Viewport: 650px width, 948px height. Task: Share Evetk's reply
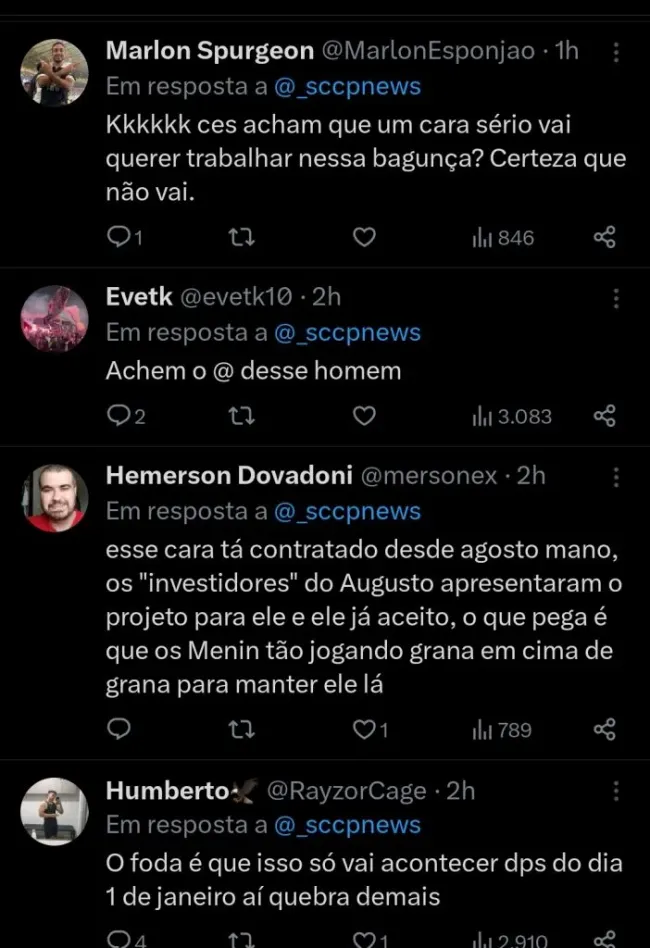(604, 416)
